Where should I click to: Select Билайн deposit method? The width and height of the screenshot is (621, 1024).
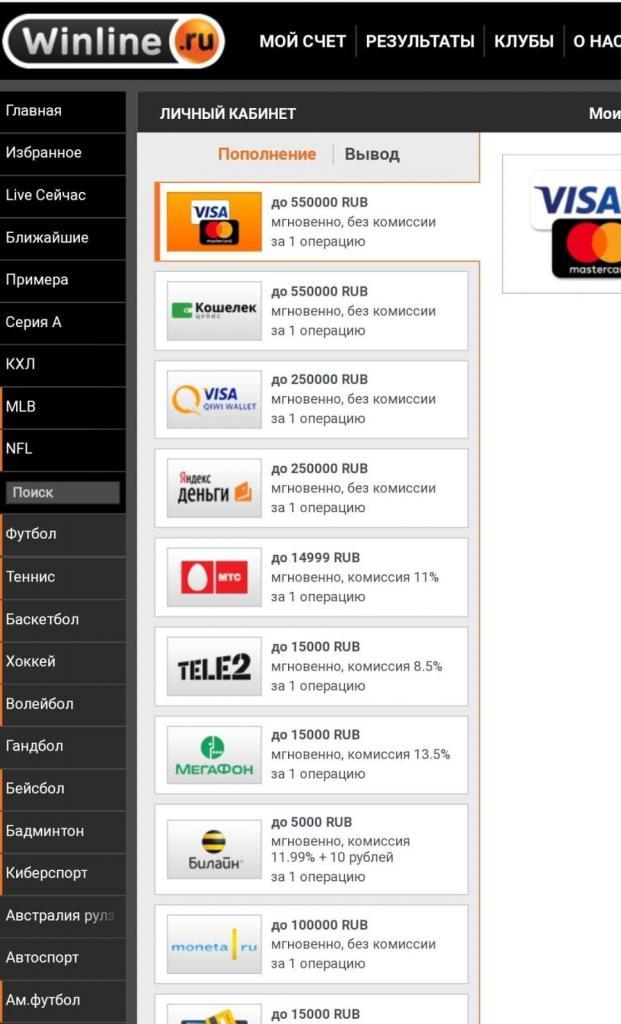(311, 849)
